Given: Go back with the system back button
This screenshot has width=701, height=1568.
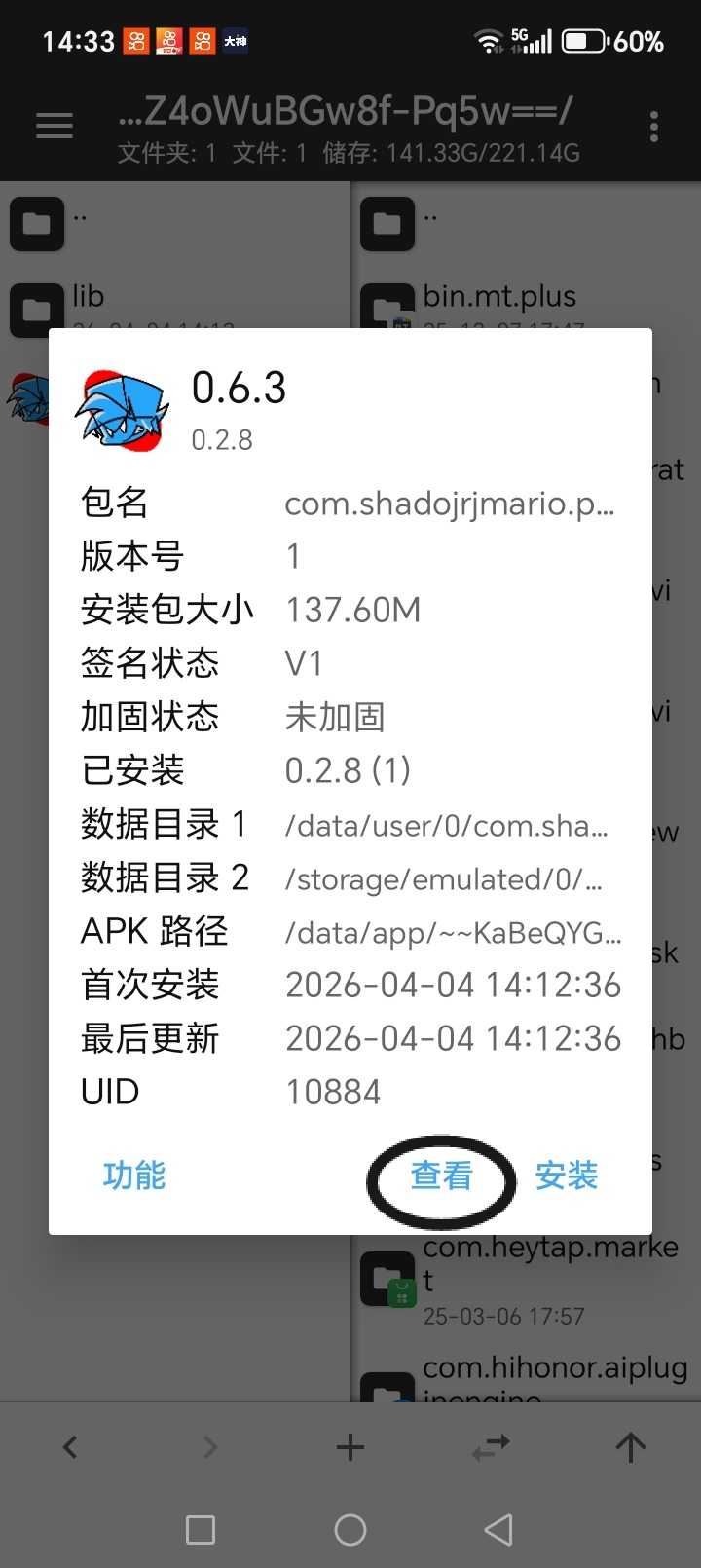Looking at the screenshot, I should point(498,1530).
